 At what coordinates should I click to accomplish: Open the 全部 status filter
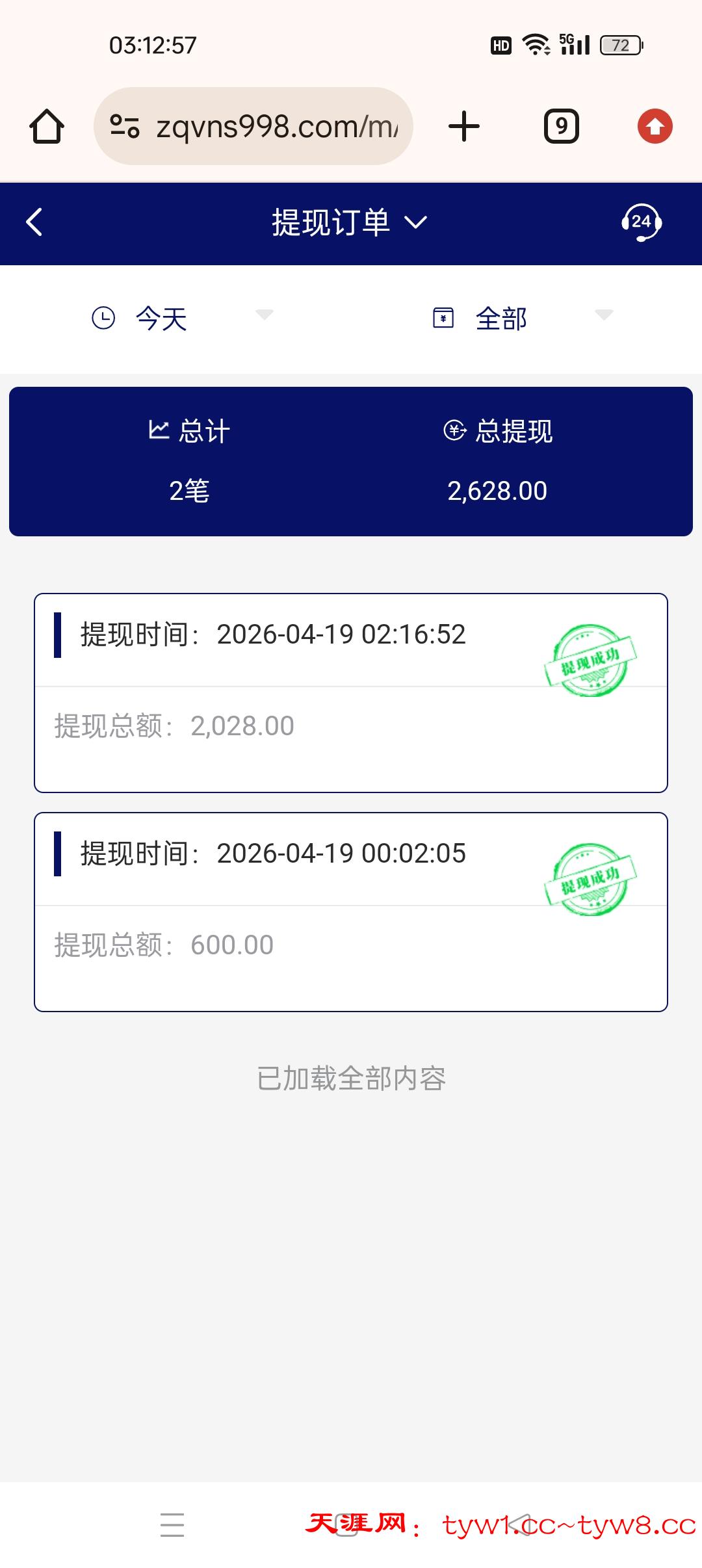[522, 319]
